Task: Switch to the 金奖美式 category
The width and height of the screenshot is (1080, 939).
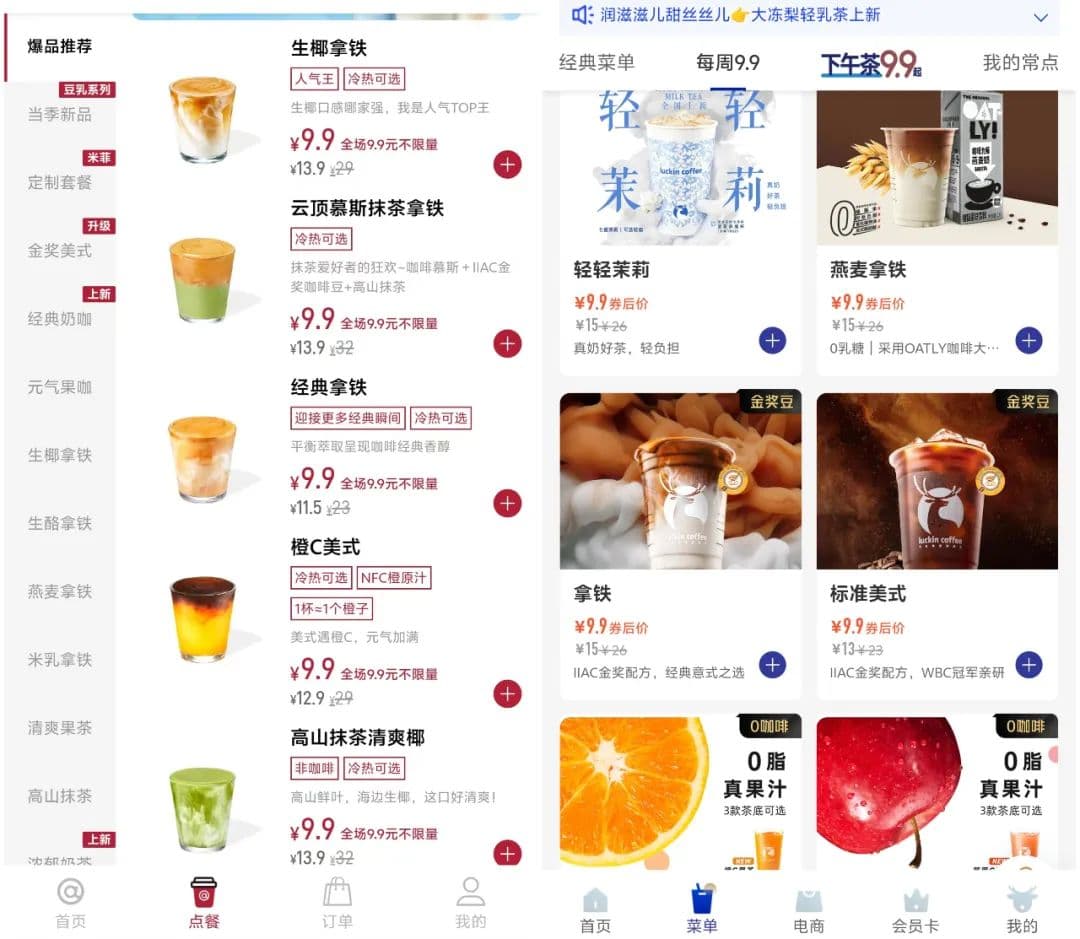Action: 60,250
